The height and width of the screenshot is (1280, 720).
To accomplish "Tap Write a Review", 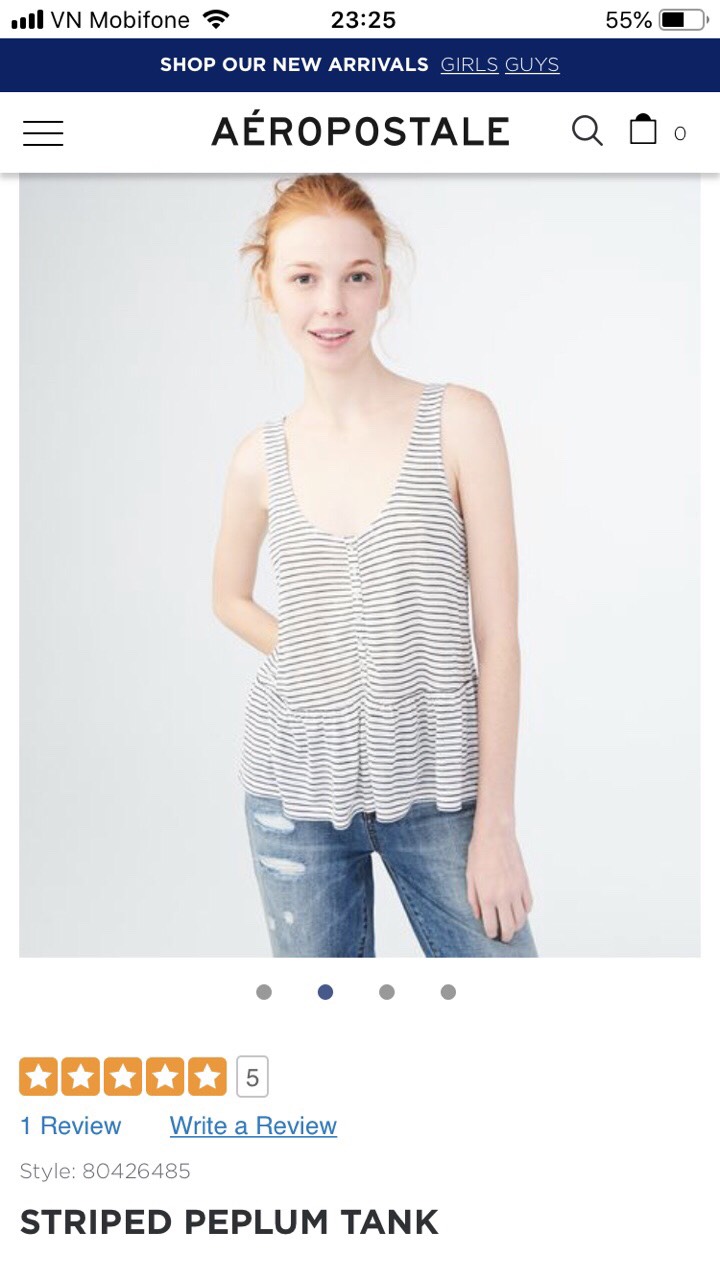I will coord(253,1126).
